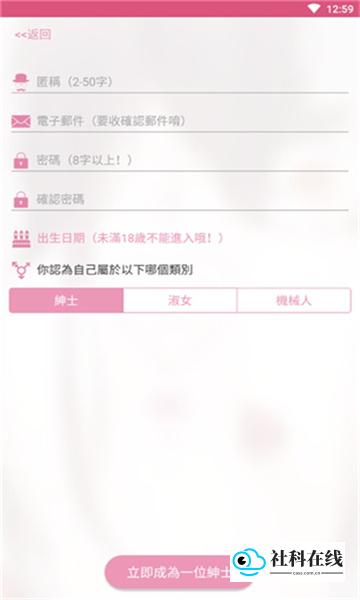Choose the 紳士 category option
This screenshot has height=600, width=360.
(x=66, y=300)
